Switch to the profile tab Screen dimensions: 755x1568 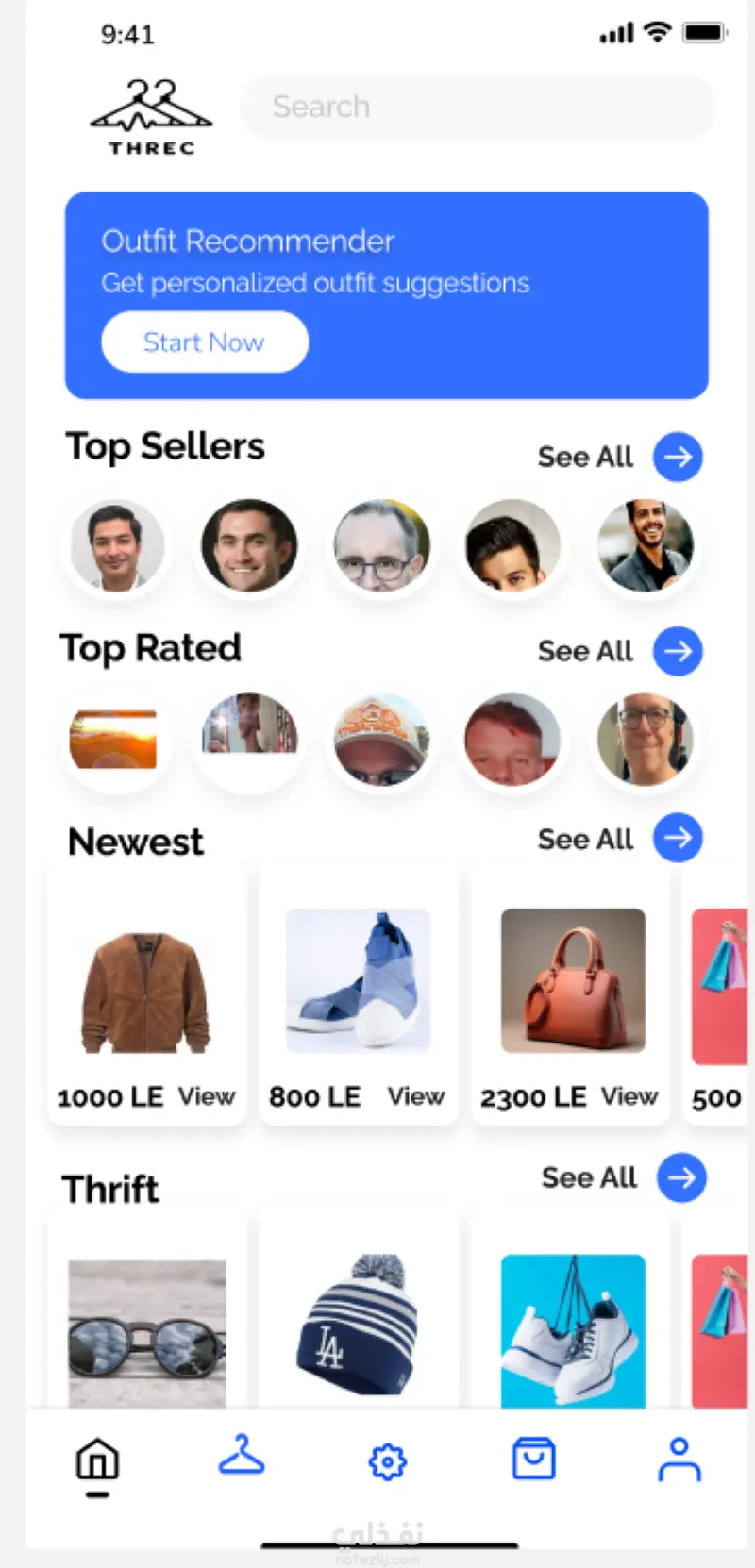(x=679, y=1460)
